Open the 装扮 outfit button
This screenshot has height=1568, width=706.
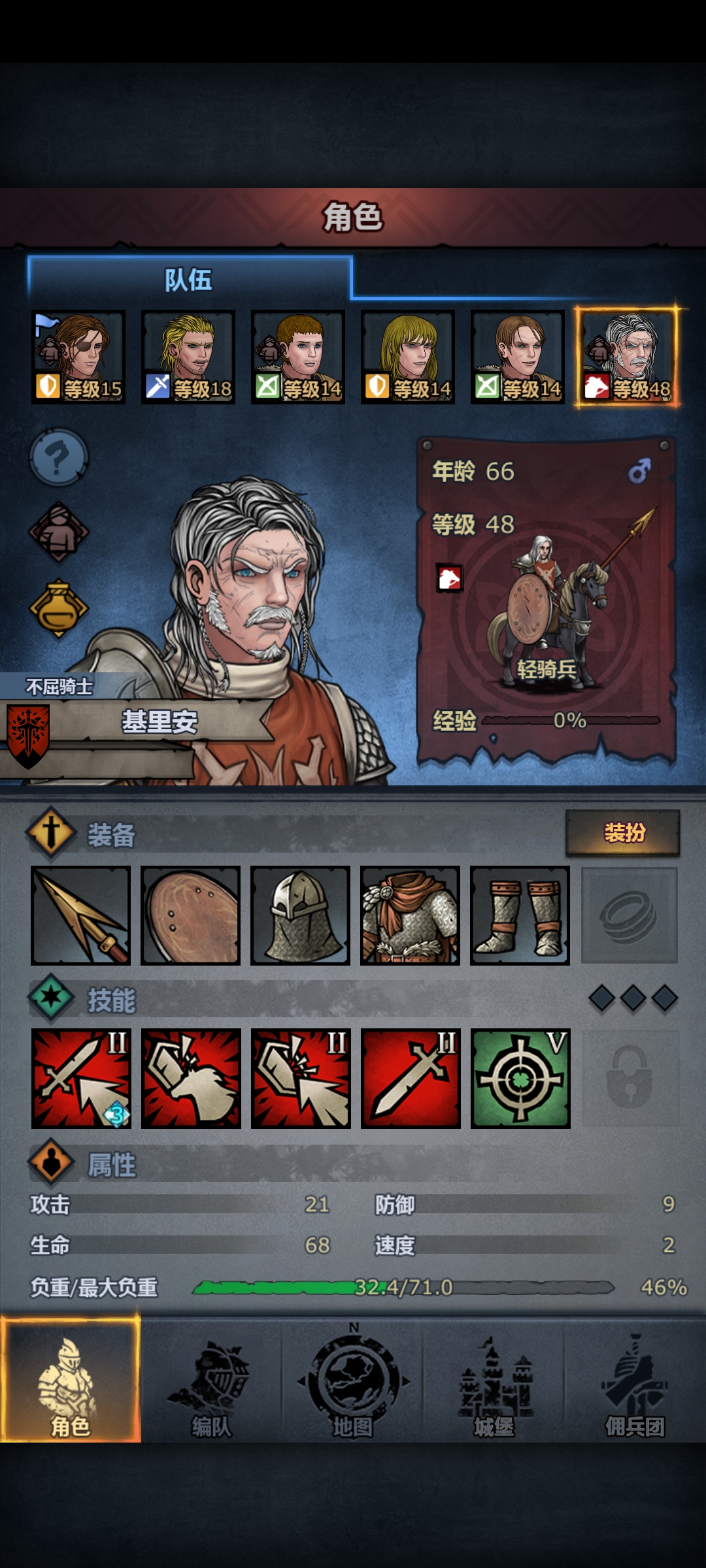pyautogui.click(x=622, y=833)
